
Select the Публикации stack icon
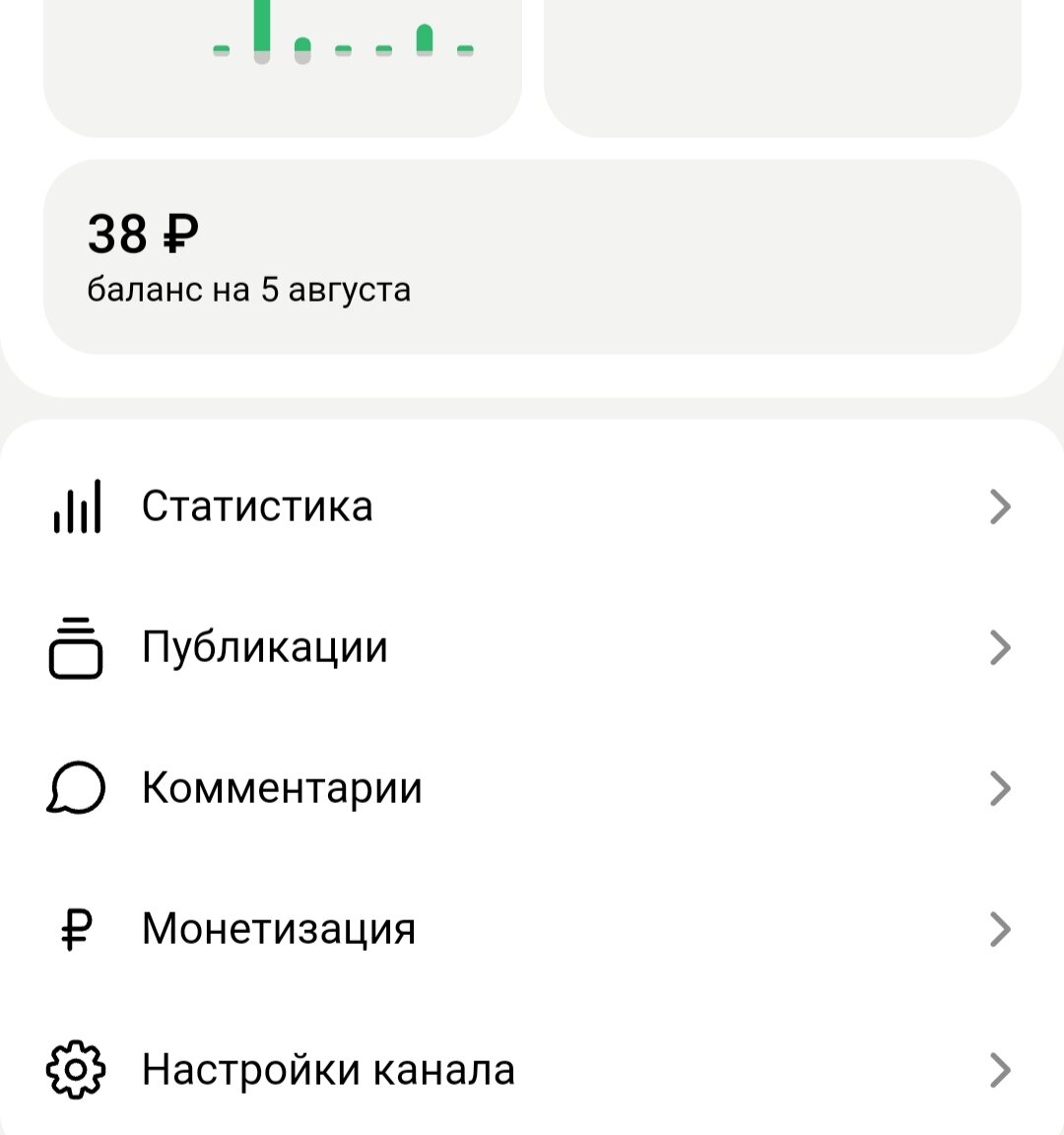pos(77,647)
